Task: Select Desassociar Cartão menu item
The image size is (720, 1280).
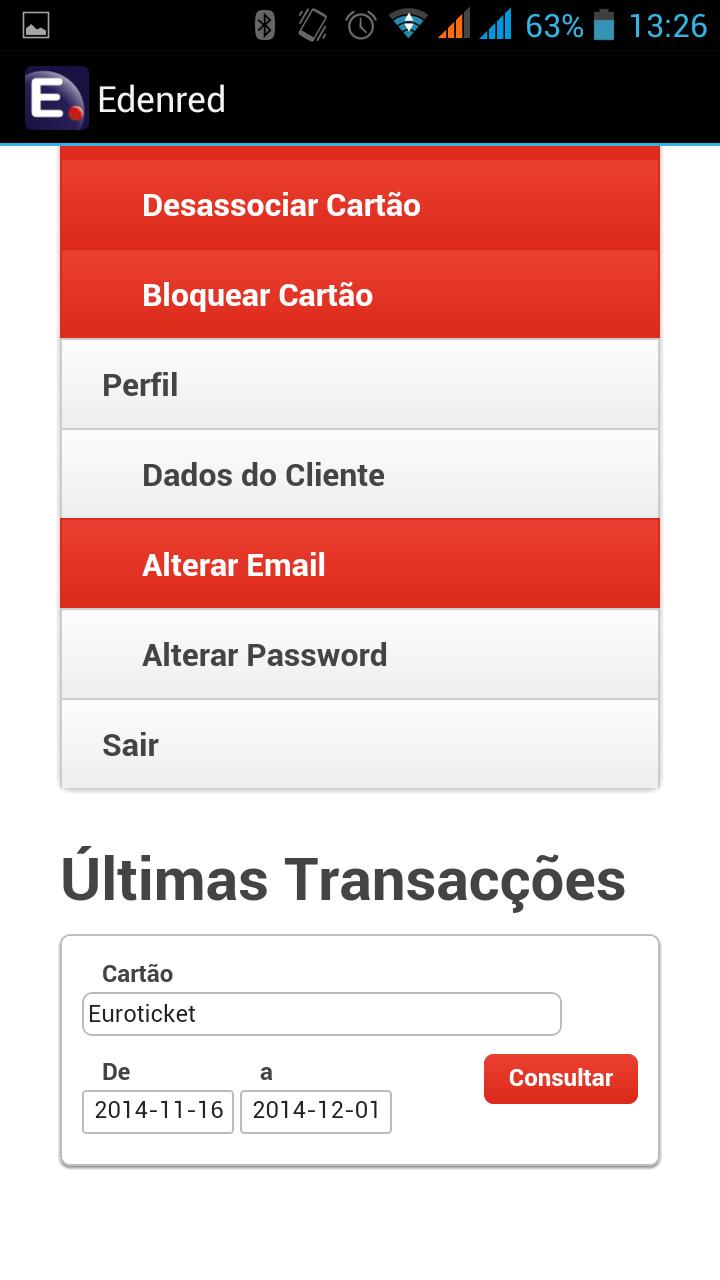Action: point(360,205)
